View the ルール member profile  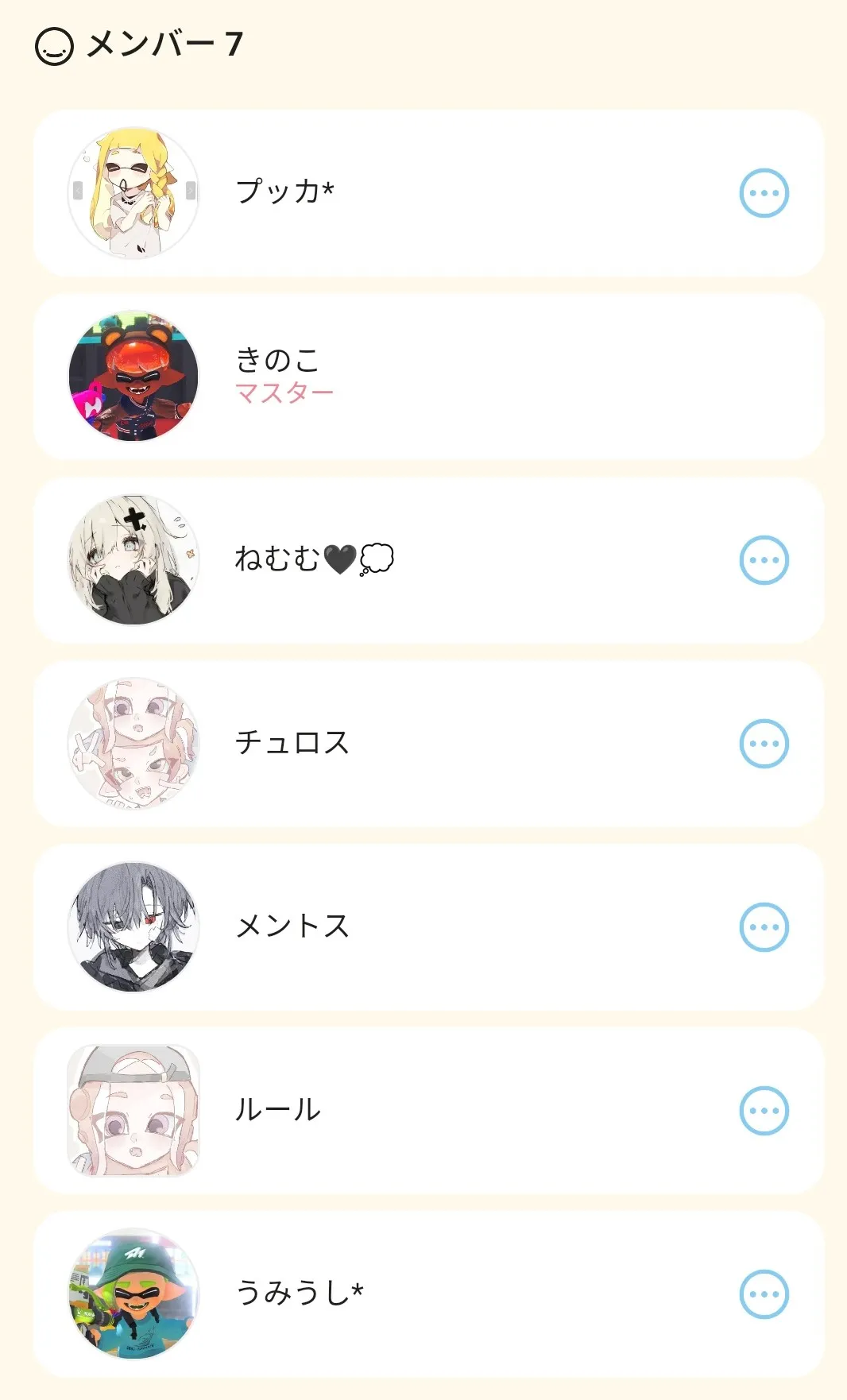coord(278,1111)
